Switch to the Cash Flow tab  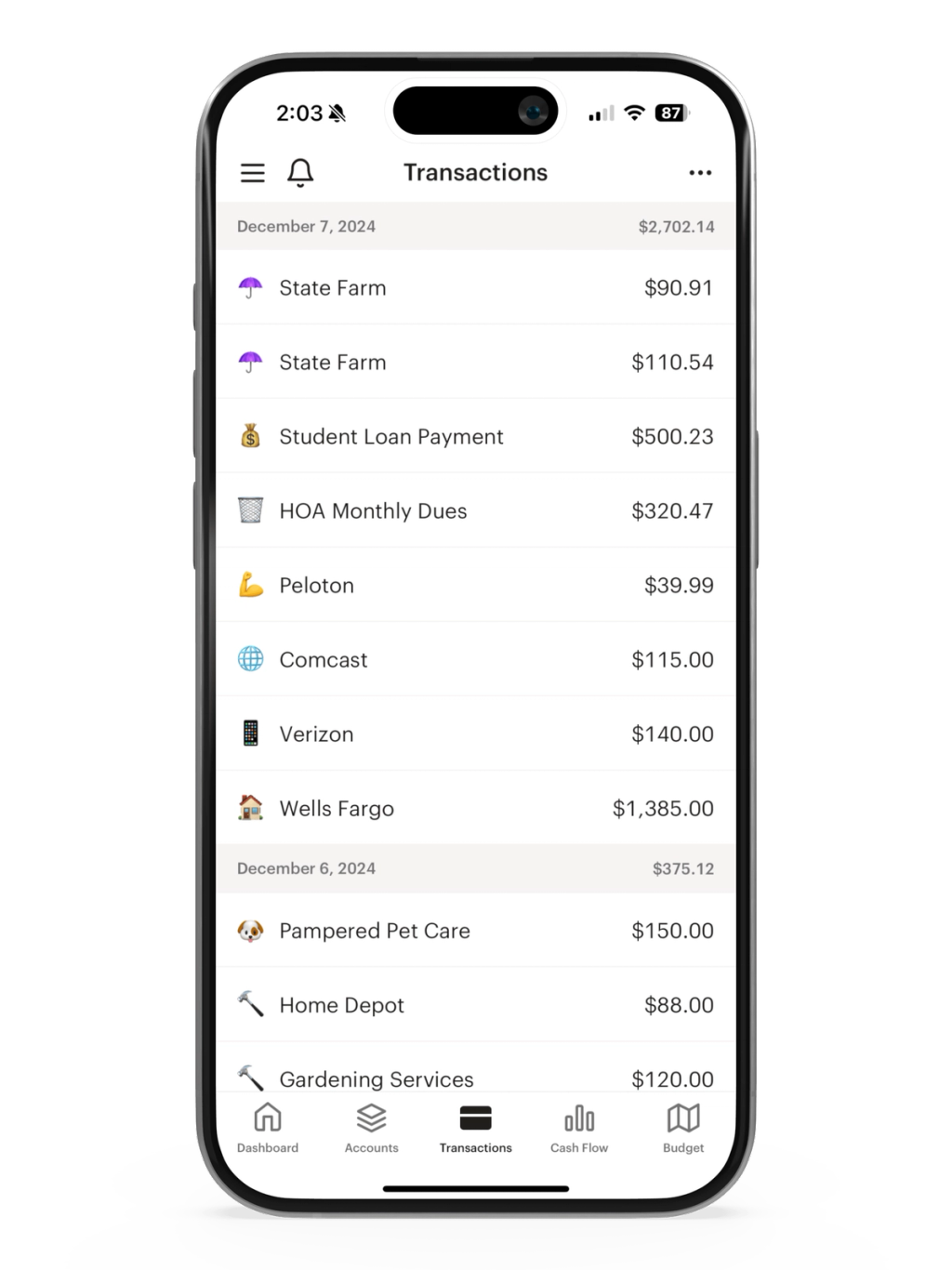click(579, 1129)
